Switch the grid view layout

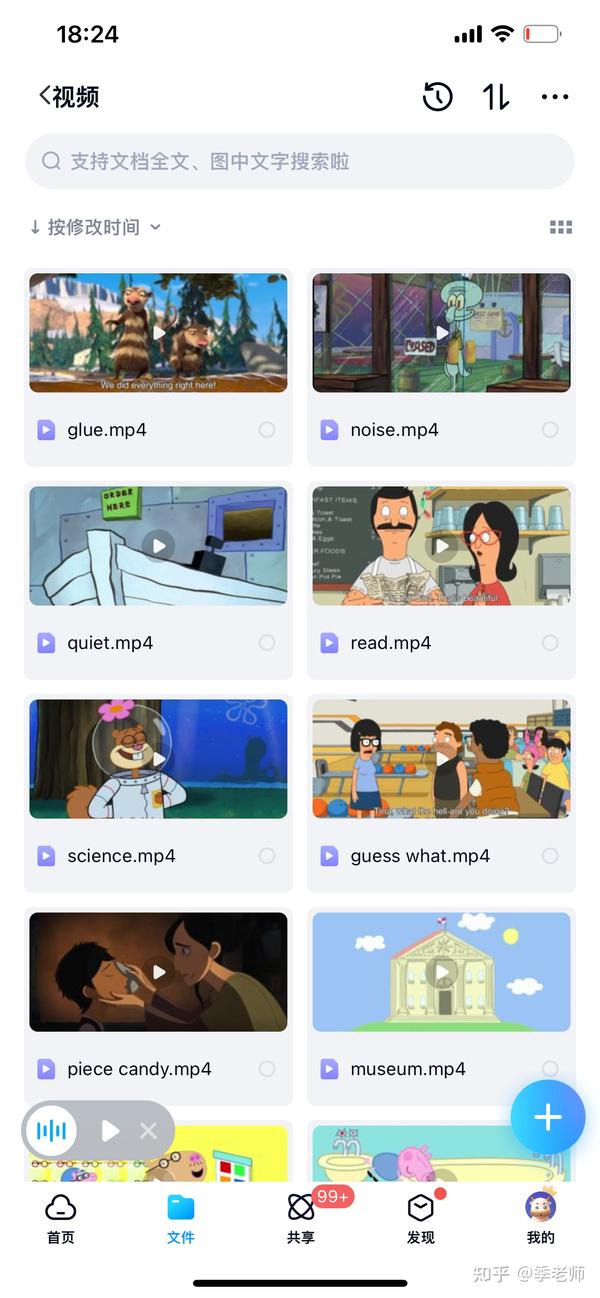tap(561, 228)
